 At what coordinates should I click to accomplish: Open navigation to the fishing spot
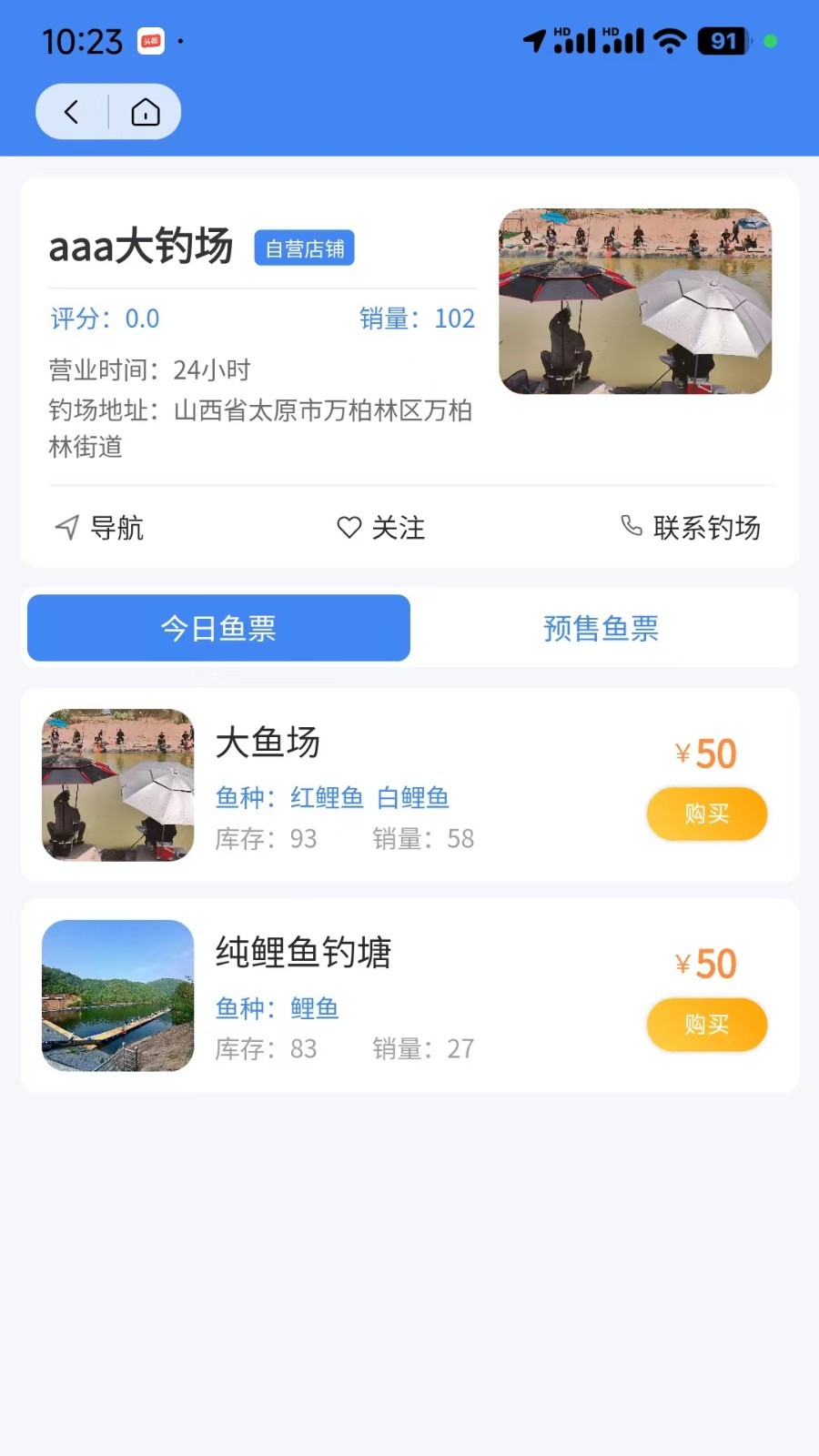pyautogui.click(x=100, y=528)
